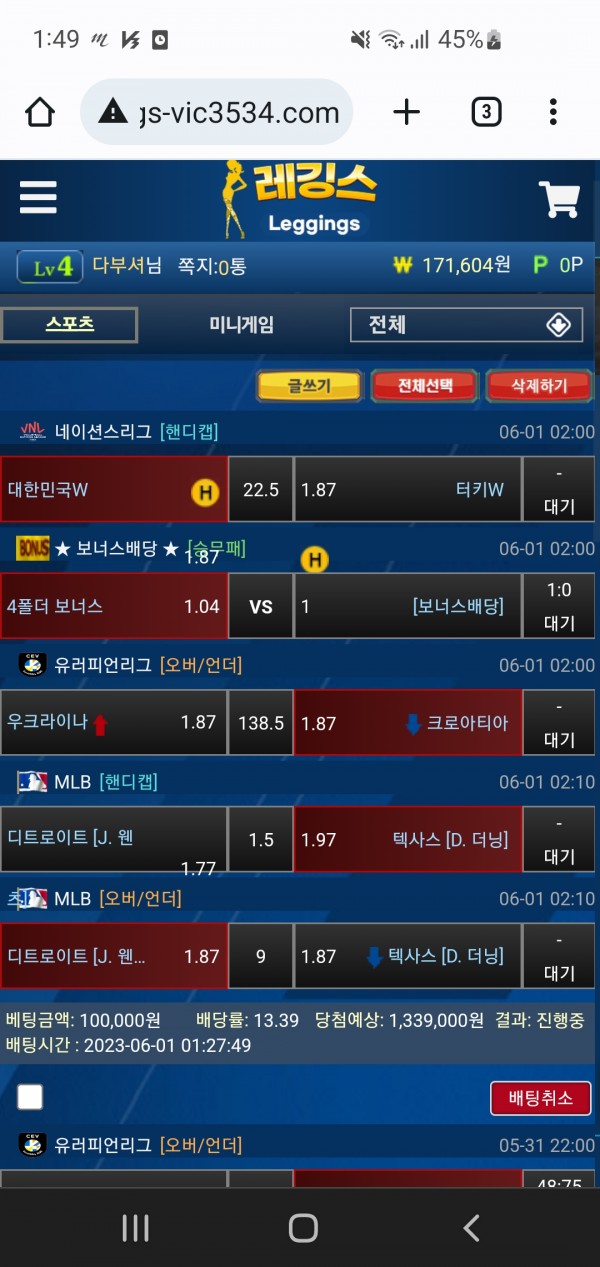Cancel the bet with 배팅취소

(540, 1097)
